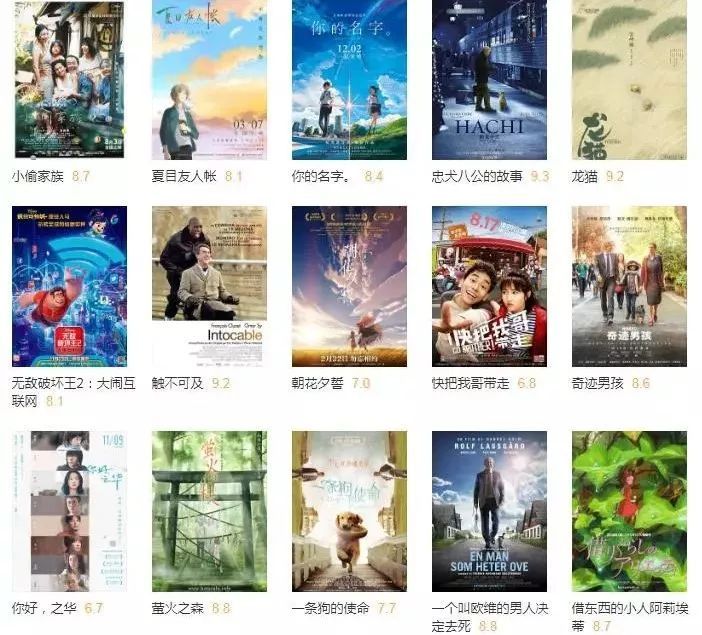
Task: Open 无敌破坏王2:大闹互联网
Action: point(69,286)
